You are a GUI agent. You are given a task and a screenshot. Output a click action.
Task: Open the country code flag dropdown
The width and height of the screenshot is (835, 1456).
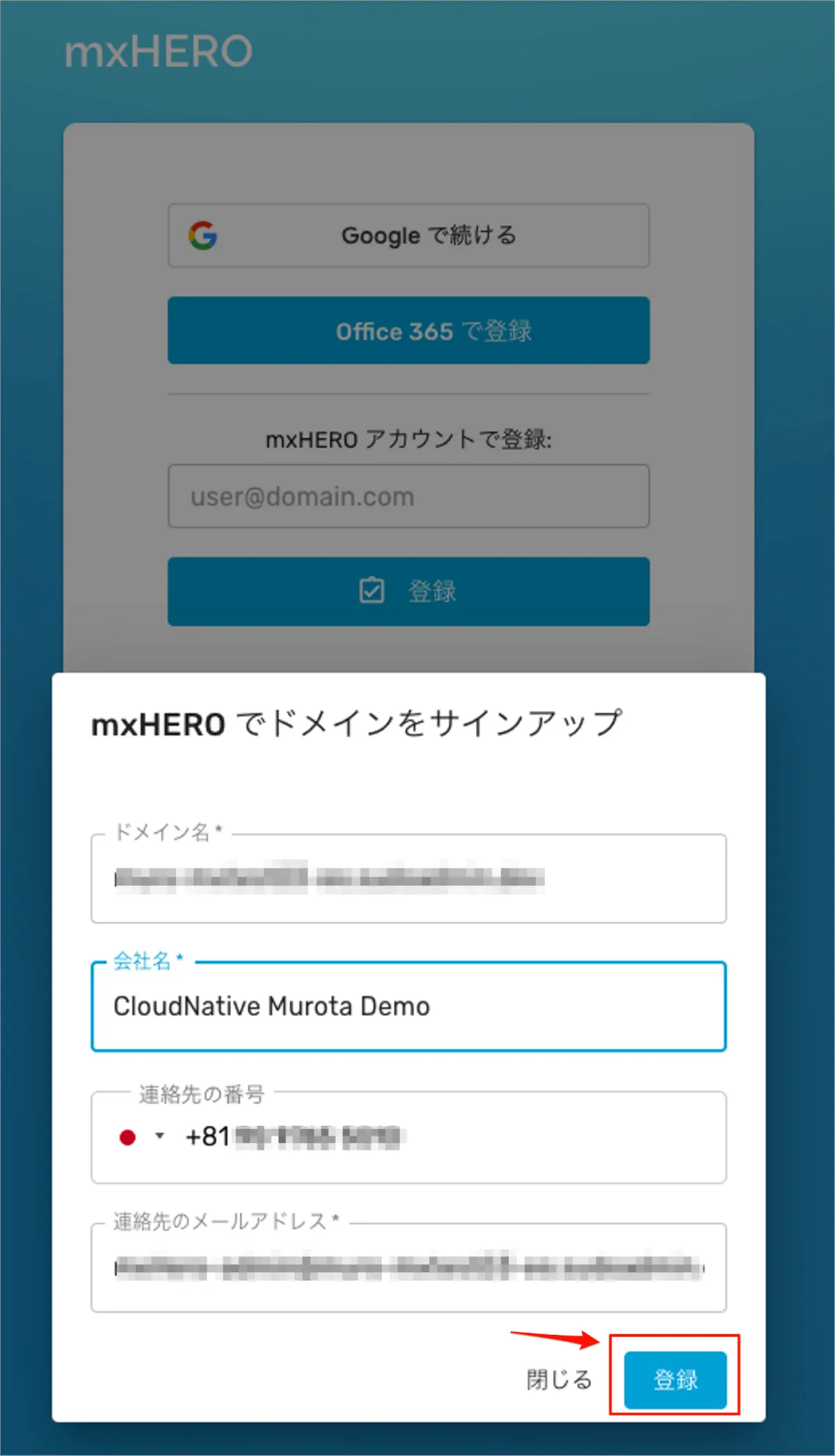pos(141,1137)
